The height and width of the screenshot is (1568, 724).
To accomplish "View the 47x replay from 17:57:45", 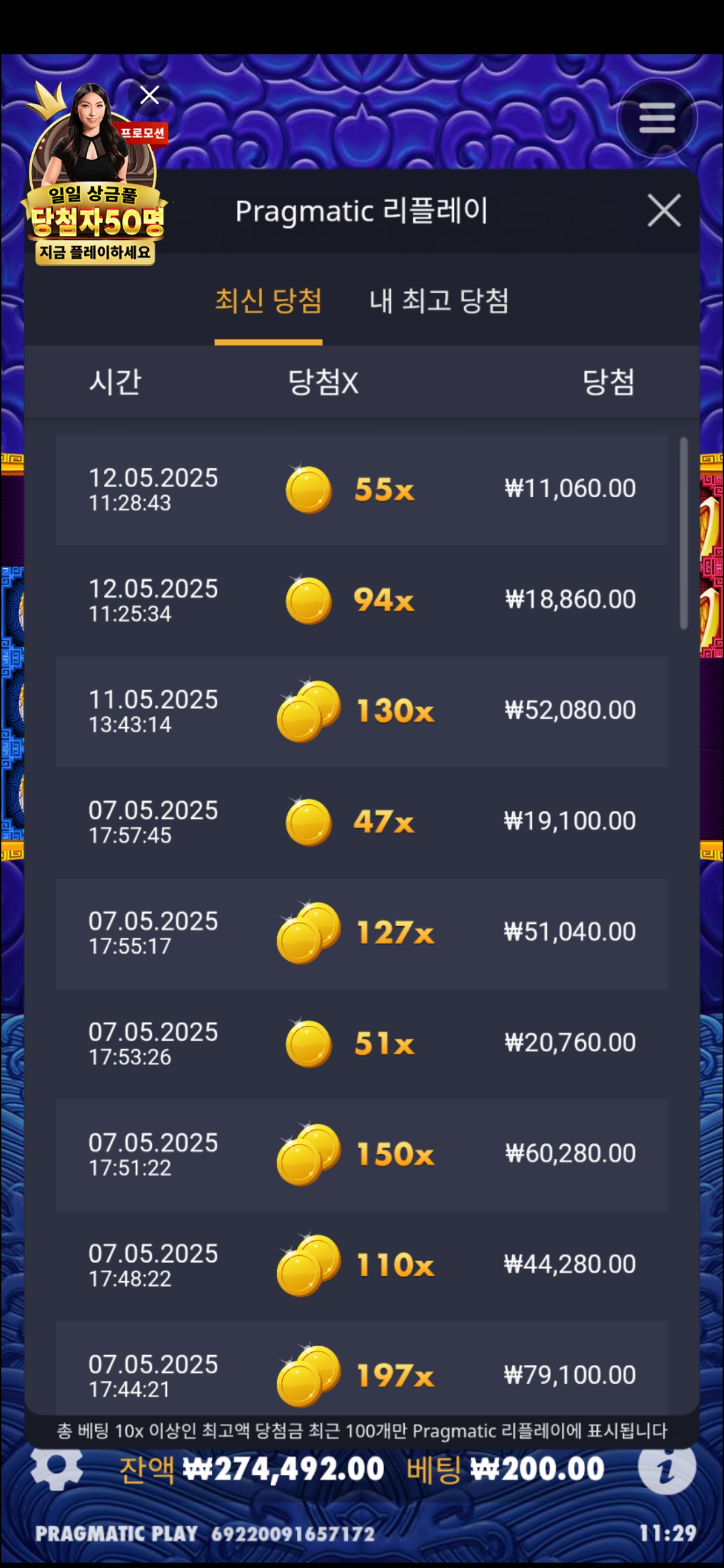I will point(361,822).
